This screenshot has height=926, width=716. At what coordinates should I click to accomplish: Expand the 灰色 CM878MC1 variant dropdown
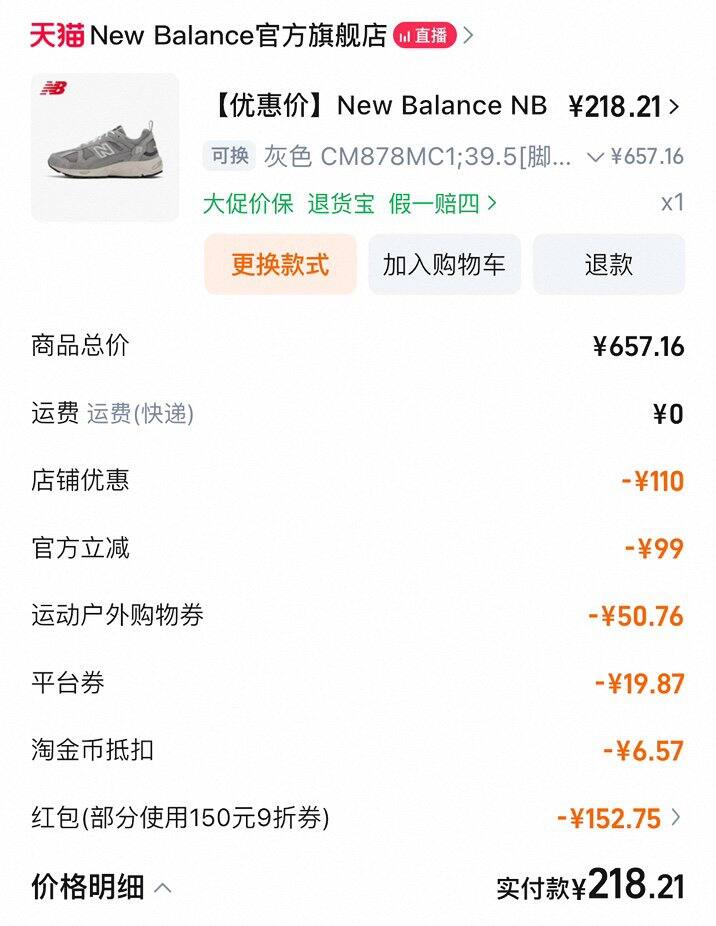tap(595, 157)
